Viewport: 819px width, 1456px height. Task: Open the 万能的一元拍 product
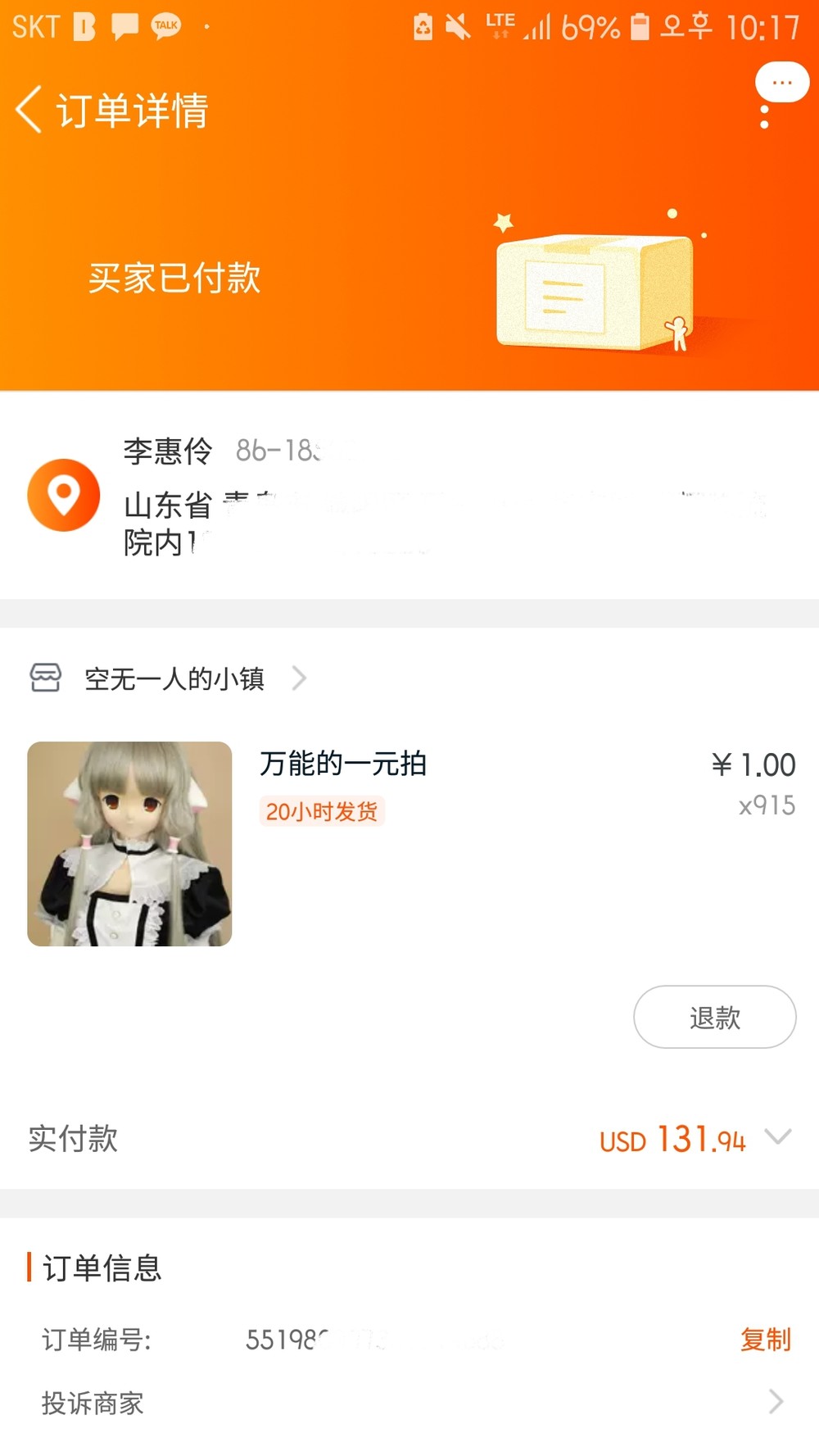point(343,764)
